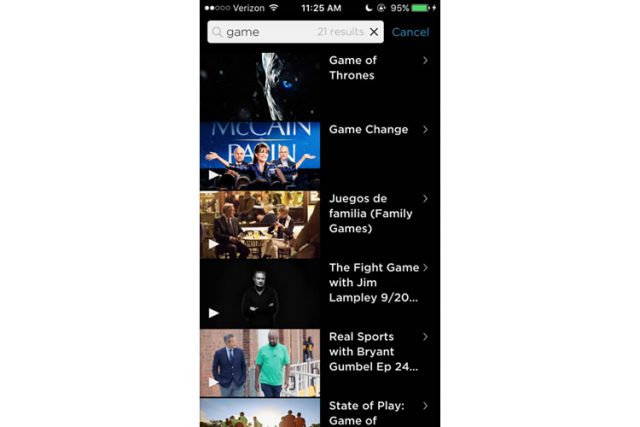Open Real Sports with Bryant Gumbel
The width and height of the screenshot is (640, 427).
point(375,351)
